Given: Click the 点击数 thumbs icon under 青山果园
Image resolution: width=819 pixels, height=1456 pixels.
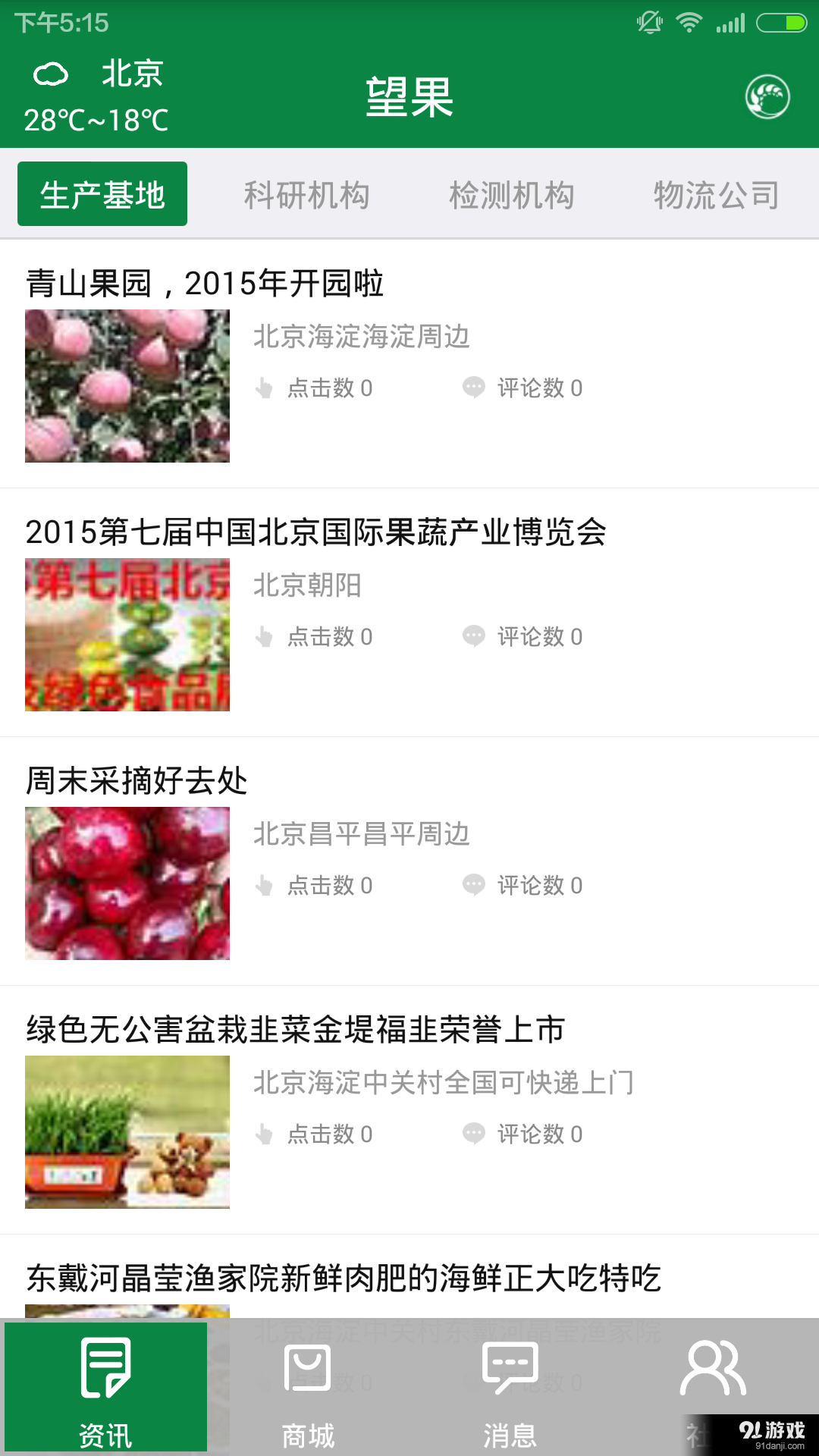Looking at the screenshot, I should pyautogui.click(x=264, y=388).
